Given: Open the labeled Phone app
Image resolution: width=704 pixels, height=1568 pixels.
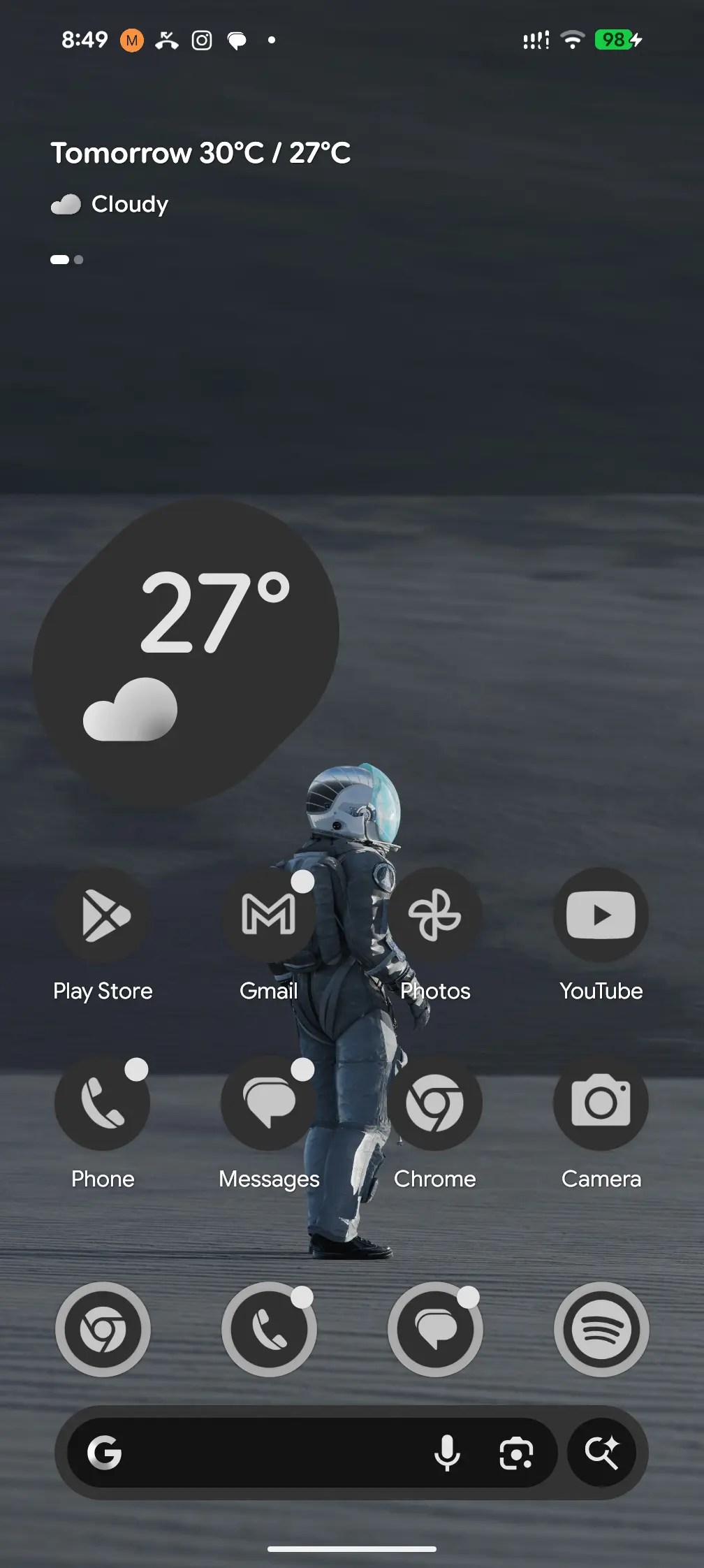Looking at the screenshot, I should tap(103, 1103).
